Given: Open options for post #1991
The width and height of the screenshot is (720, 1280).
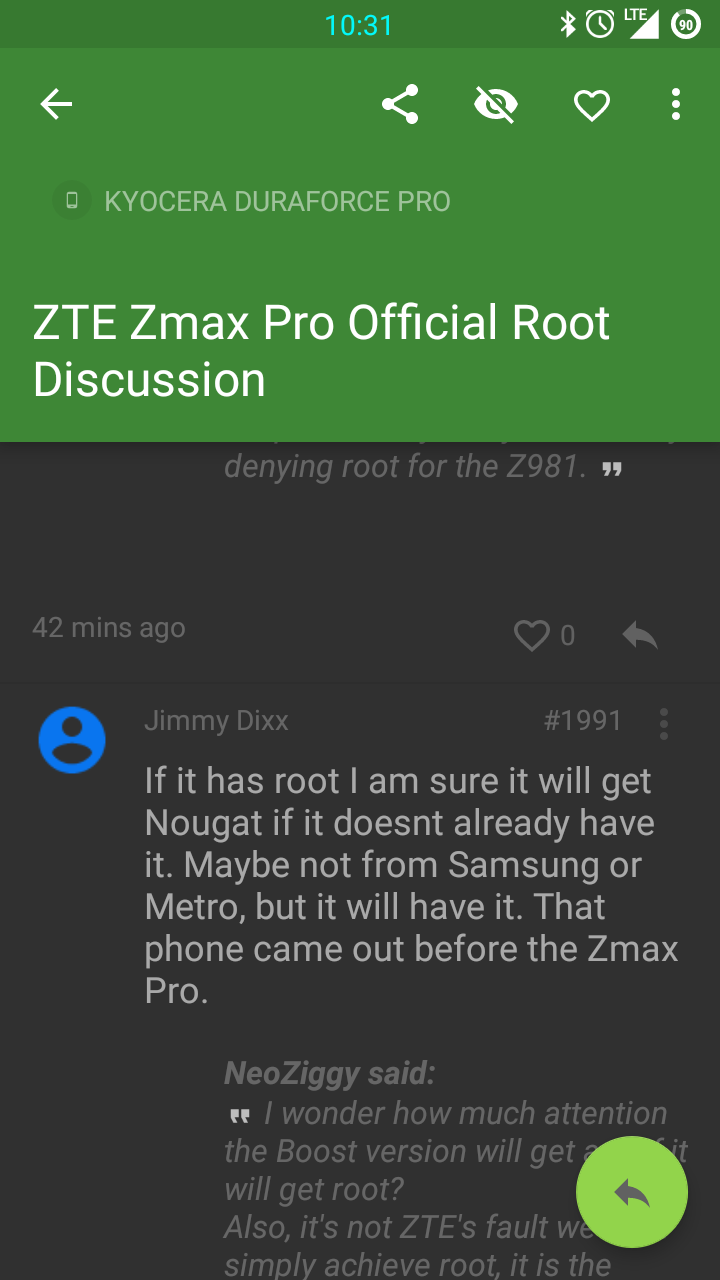Looking at the screenshot, I should [x=664, y=723].
